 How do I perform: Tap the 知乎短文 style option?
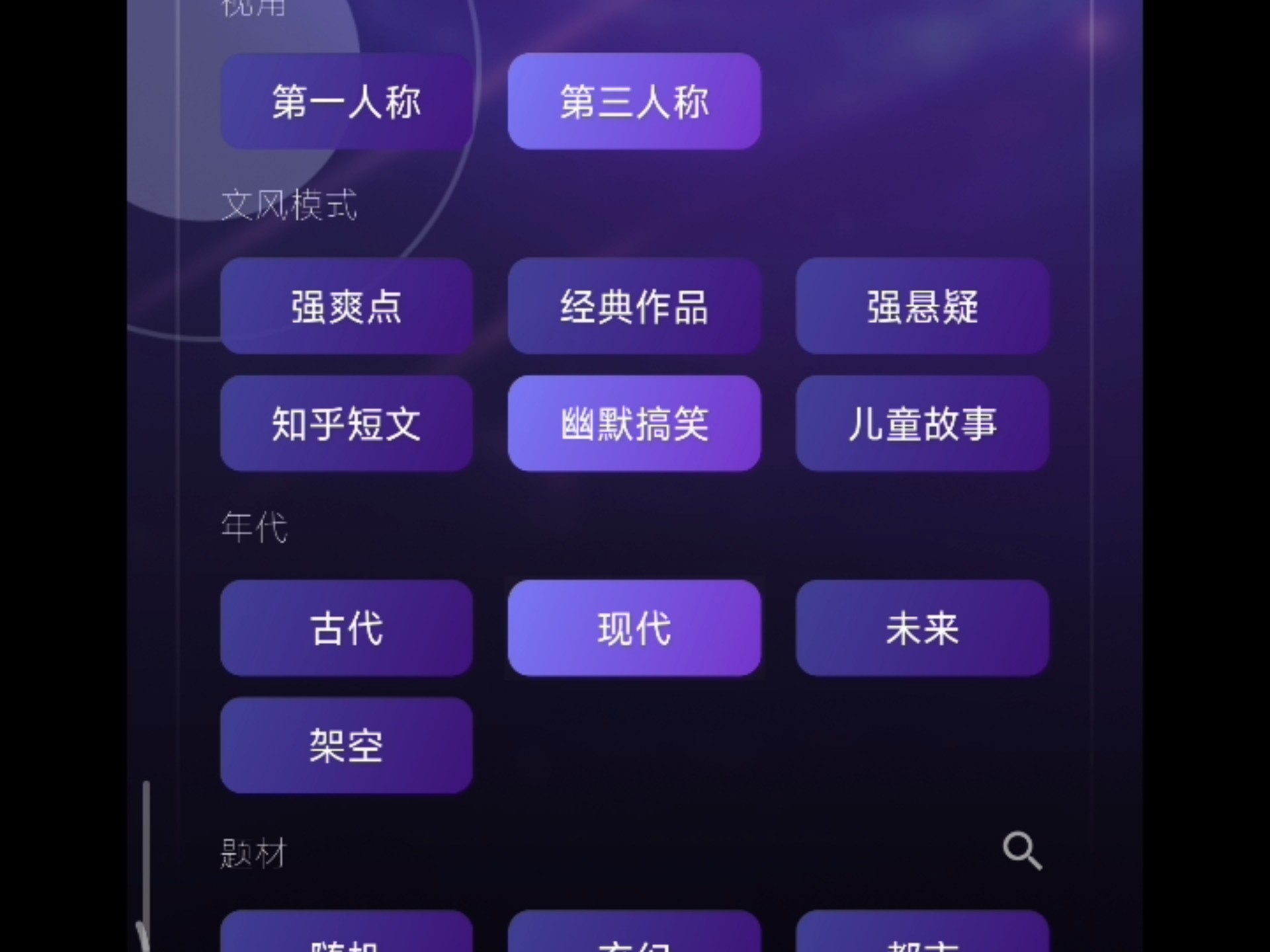click(x=346, y=423)
